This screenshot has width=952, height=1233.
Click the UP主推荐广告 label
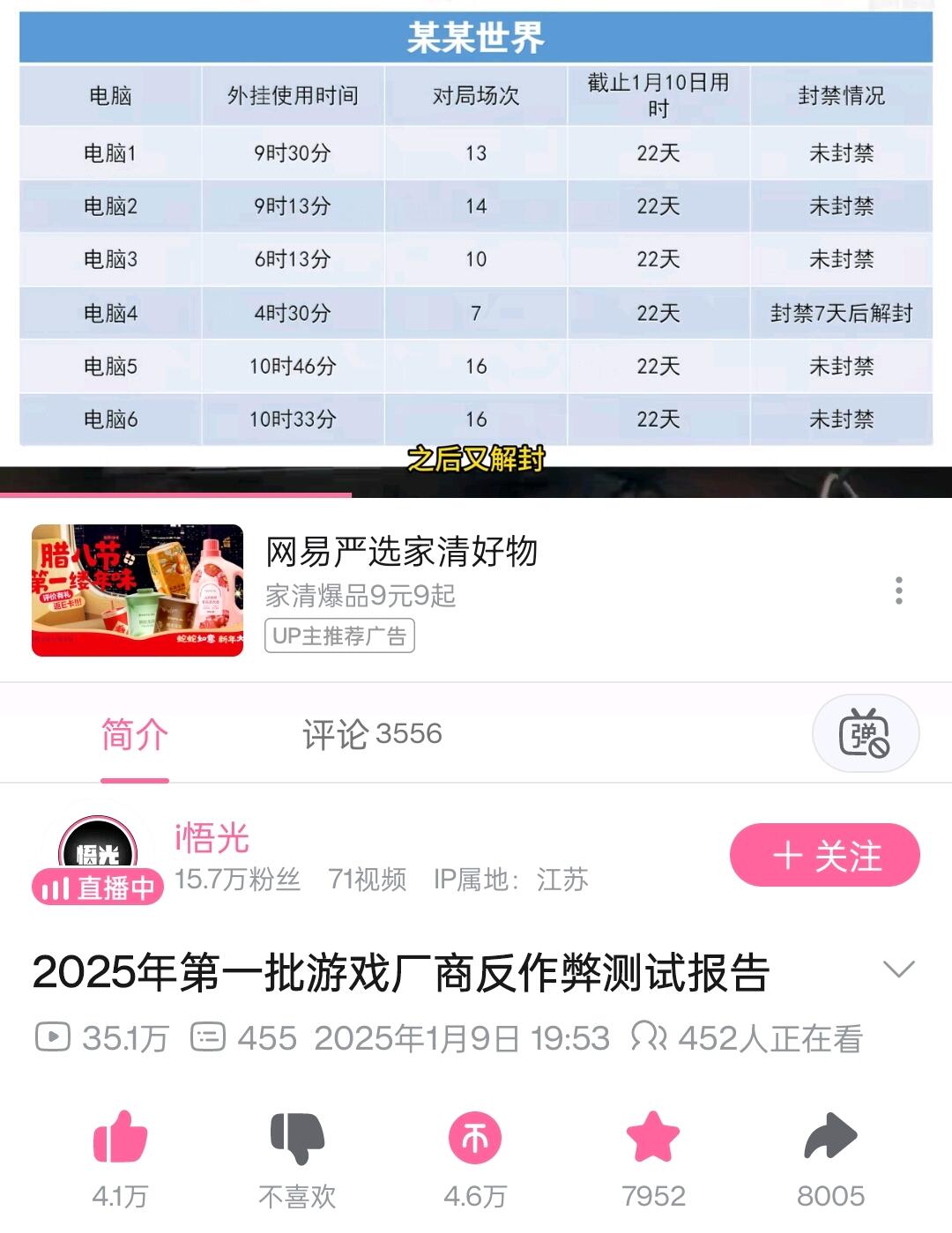coord(339,637)
